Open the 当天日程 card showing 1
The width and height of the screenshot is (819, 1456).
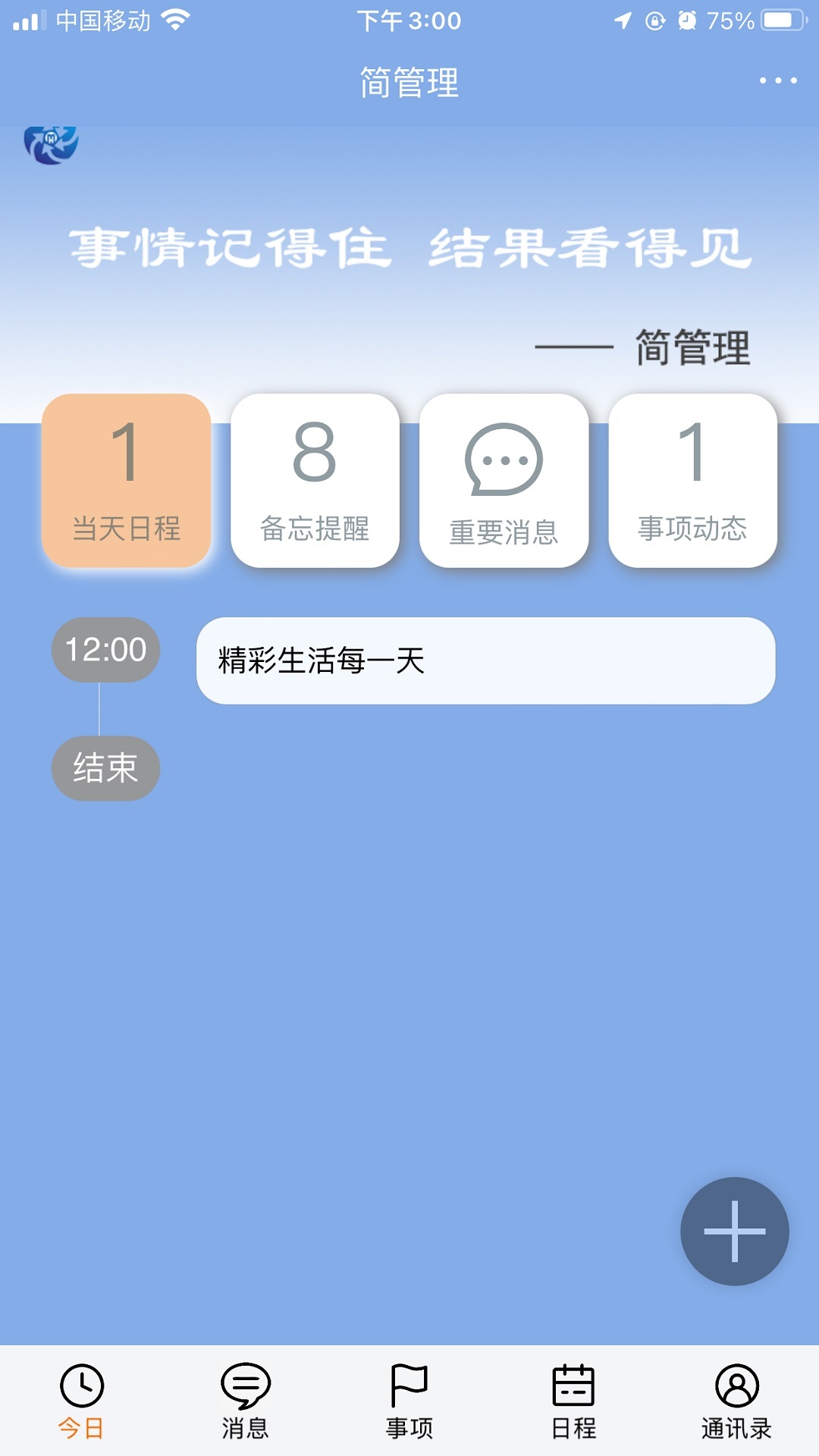(x=126, y=478)
